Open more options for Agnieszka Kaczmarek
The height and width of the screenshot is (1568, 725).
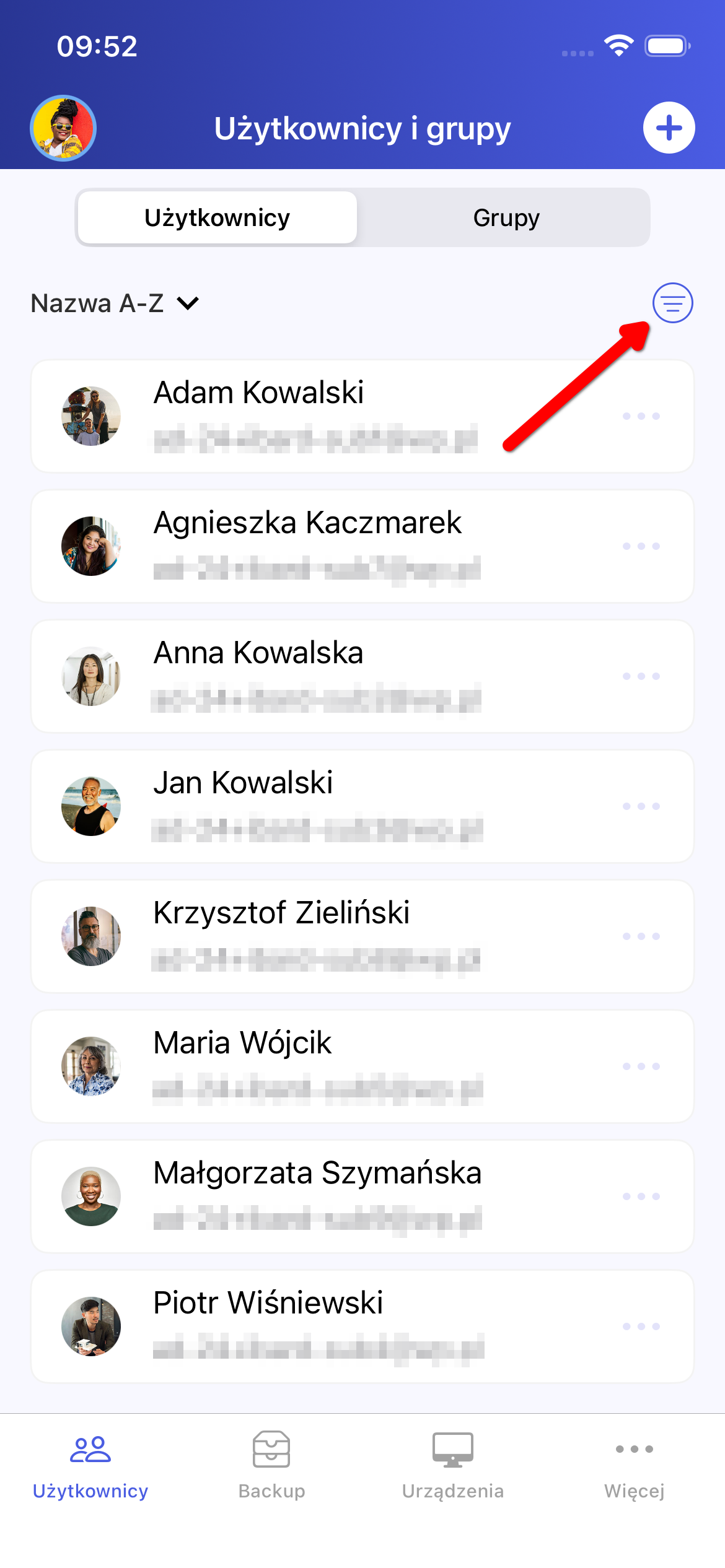(x=641, y=546)
